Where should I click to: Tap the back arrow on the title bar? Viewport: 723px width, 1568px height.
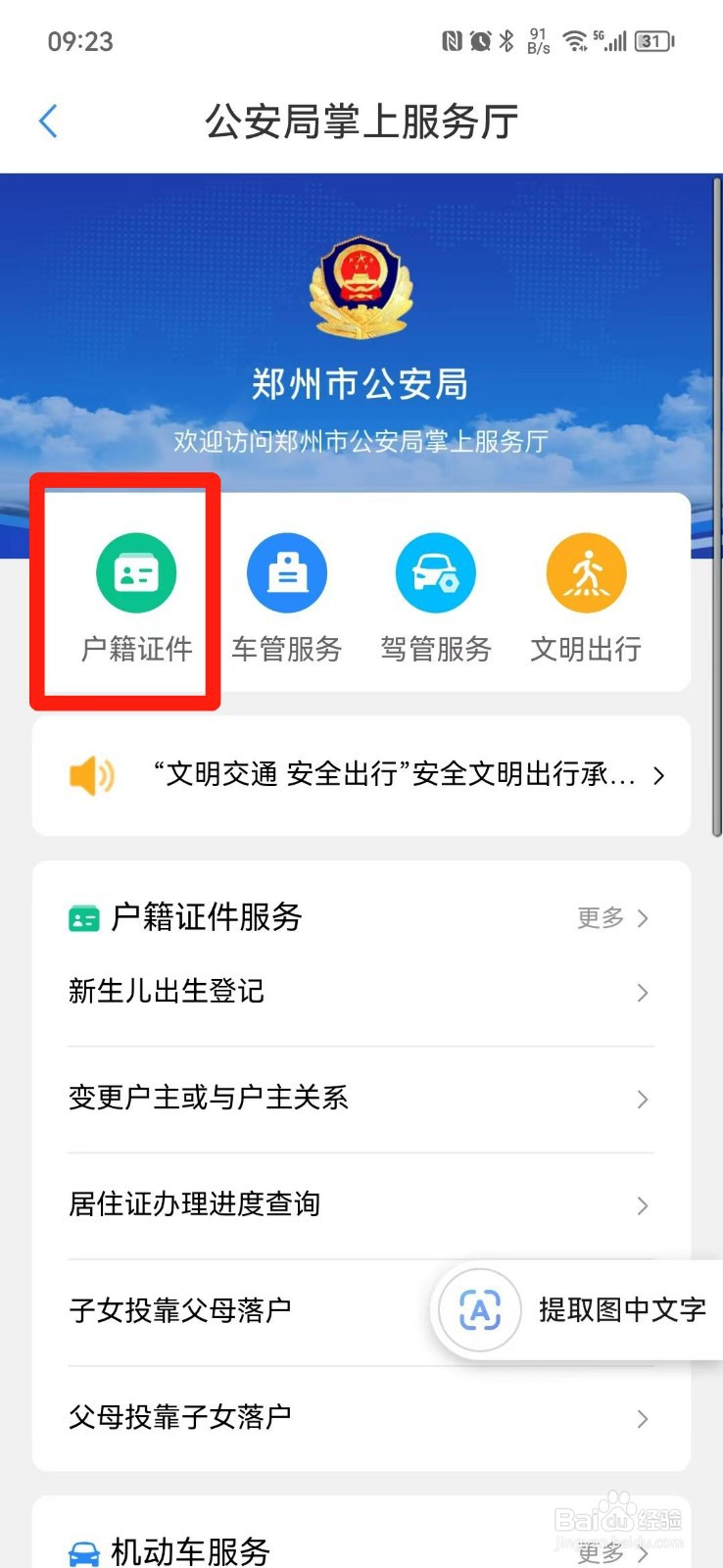(48, 122)
